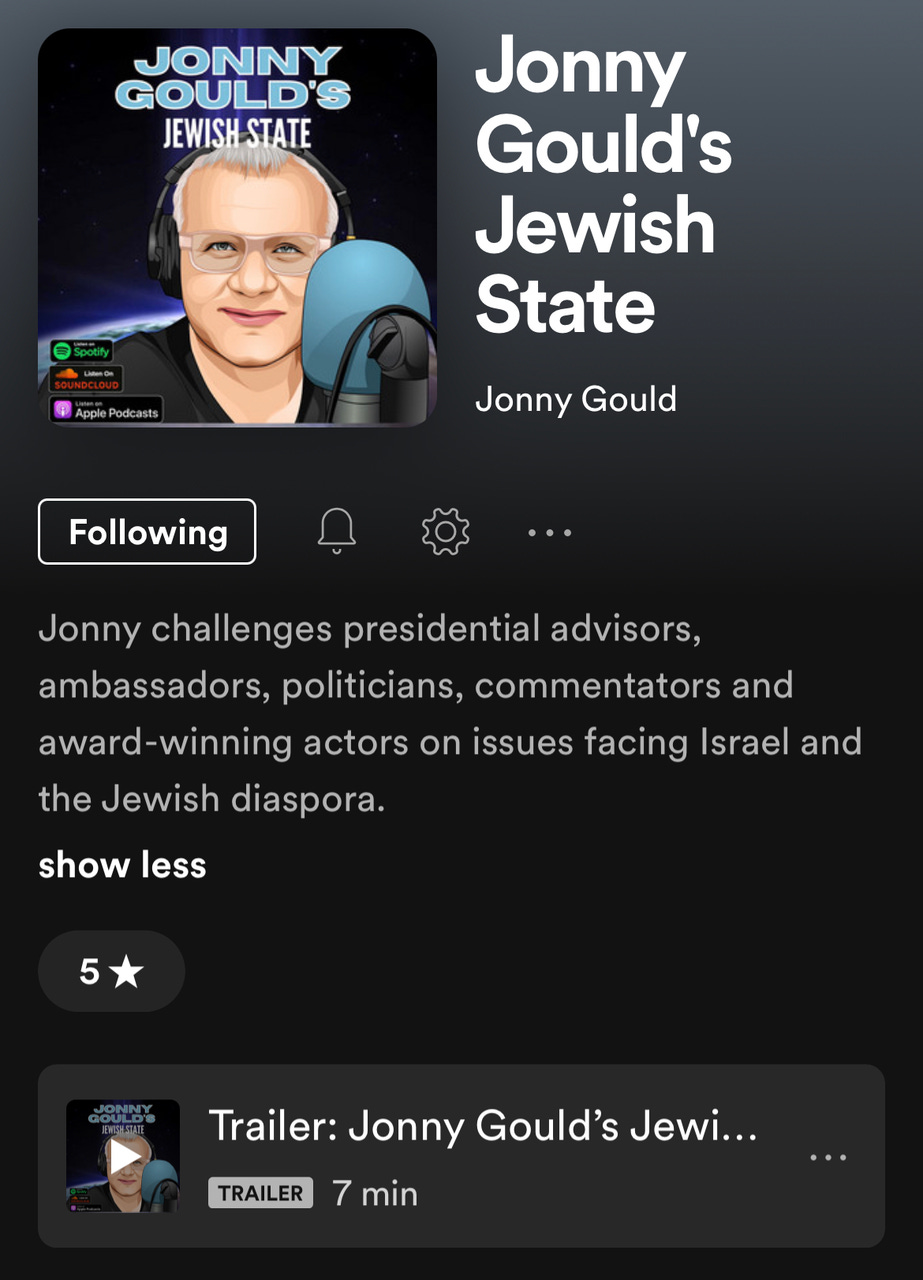Image resolution: width=923 pixels, height=1280 pixels.
Task: Open the Trailer: Jonny Gould's Jewish State card
Action: pyautogui.click(x=480, y=1127)
